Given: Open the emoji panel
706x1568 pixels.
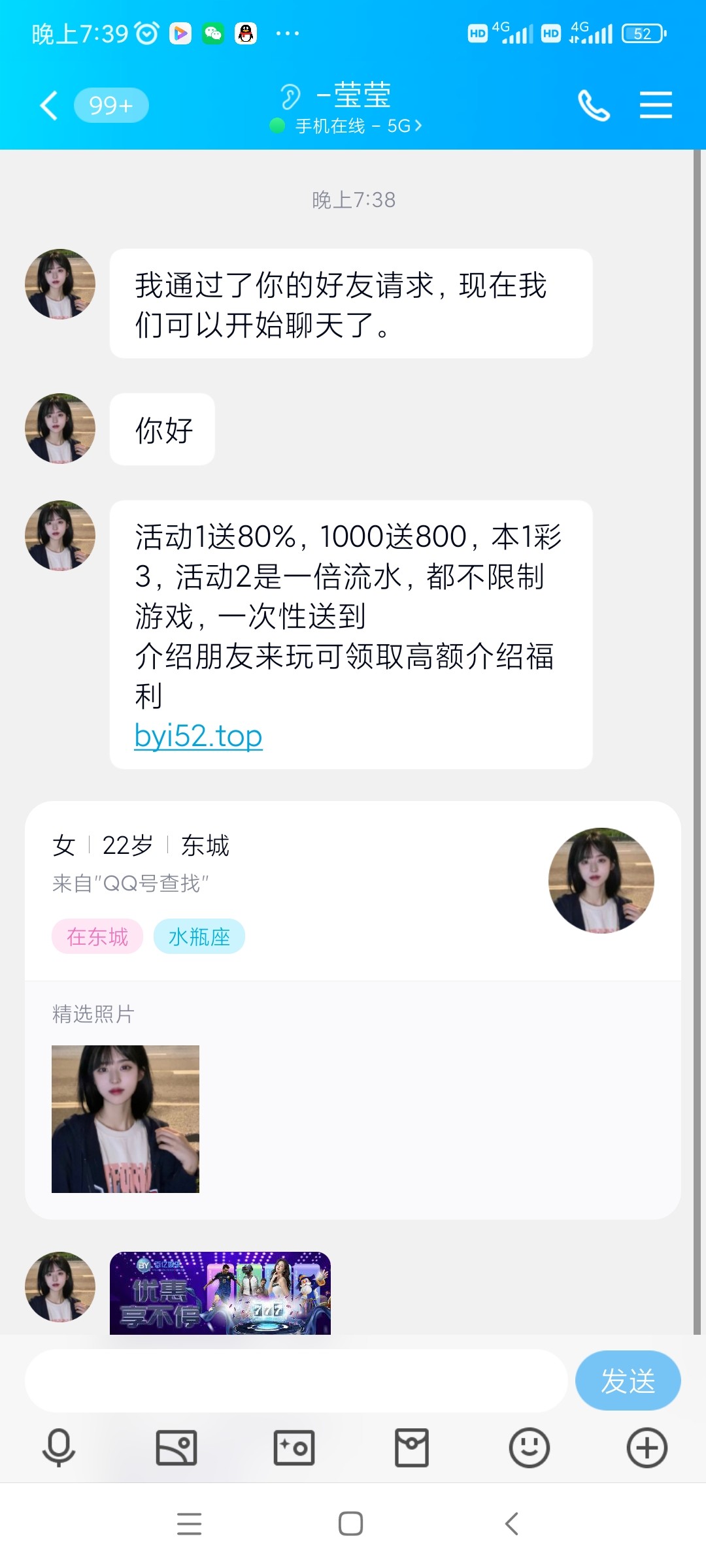Looking at the screenshot, I should pos(529,1448).
